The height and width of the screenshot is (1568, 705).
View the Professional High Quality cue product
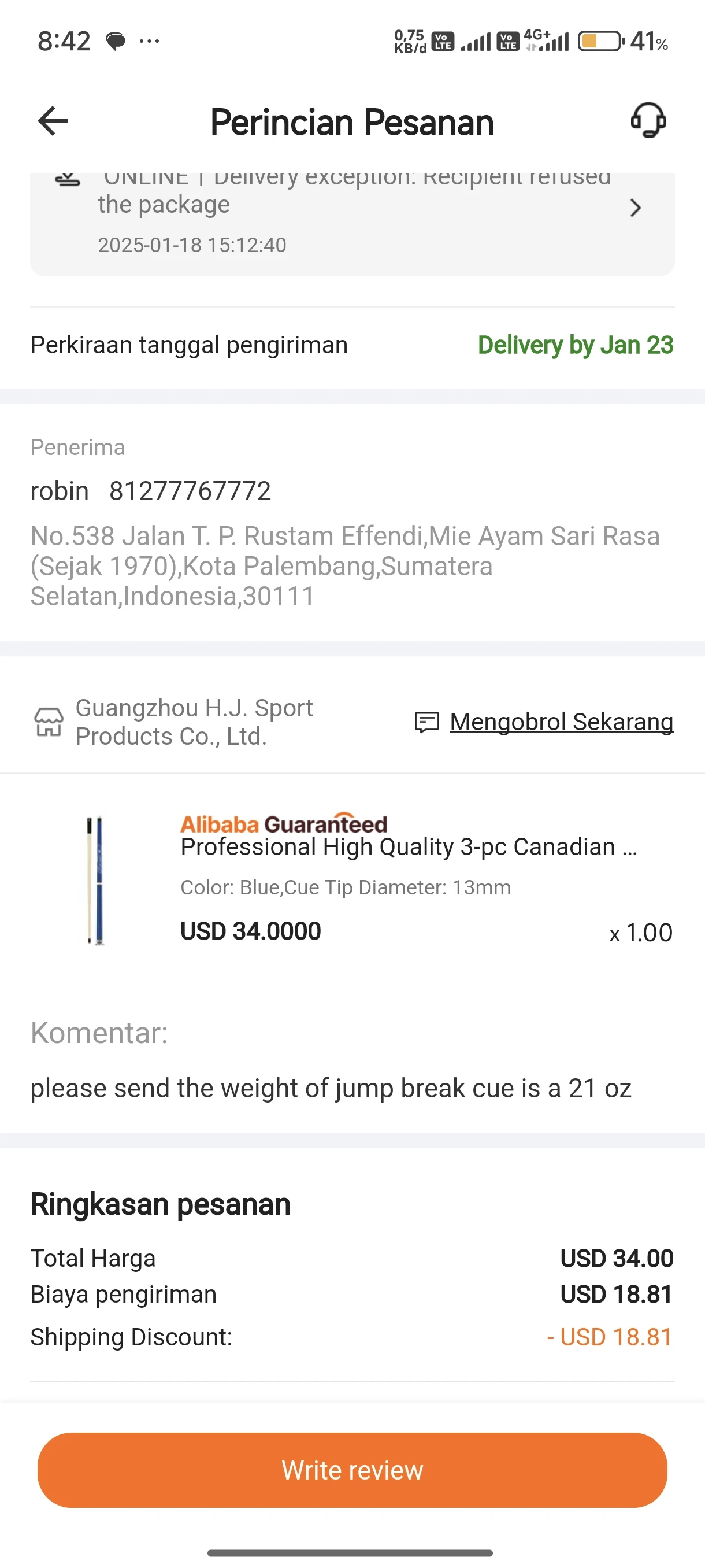pyautogui.click(x=407, y=846)
